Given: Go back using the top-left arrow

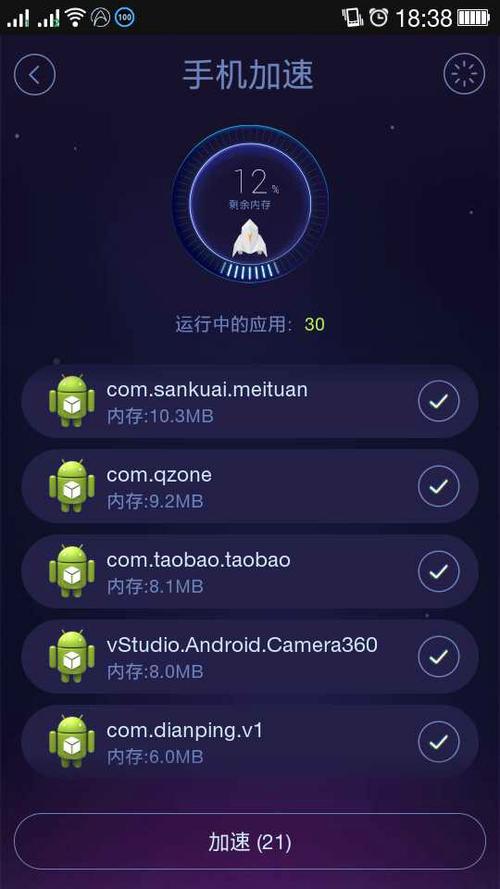Looking at the screenshot, I should tap(35, 74).
